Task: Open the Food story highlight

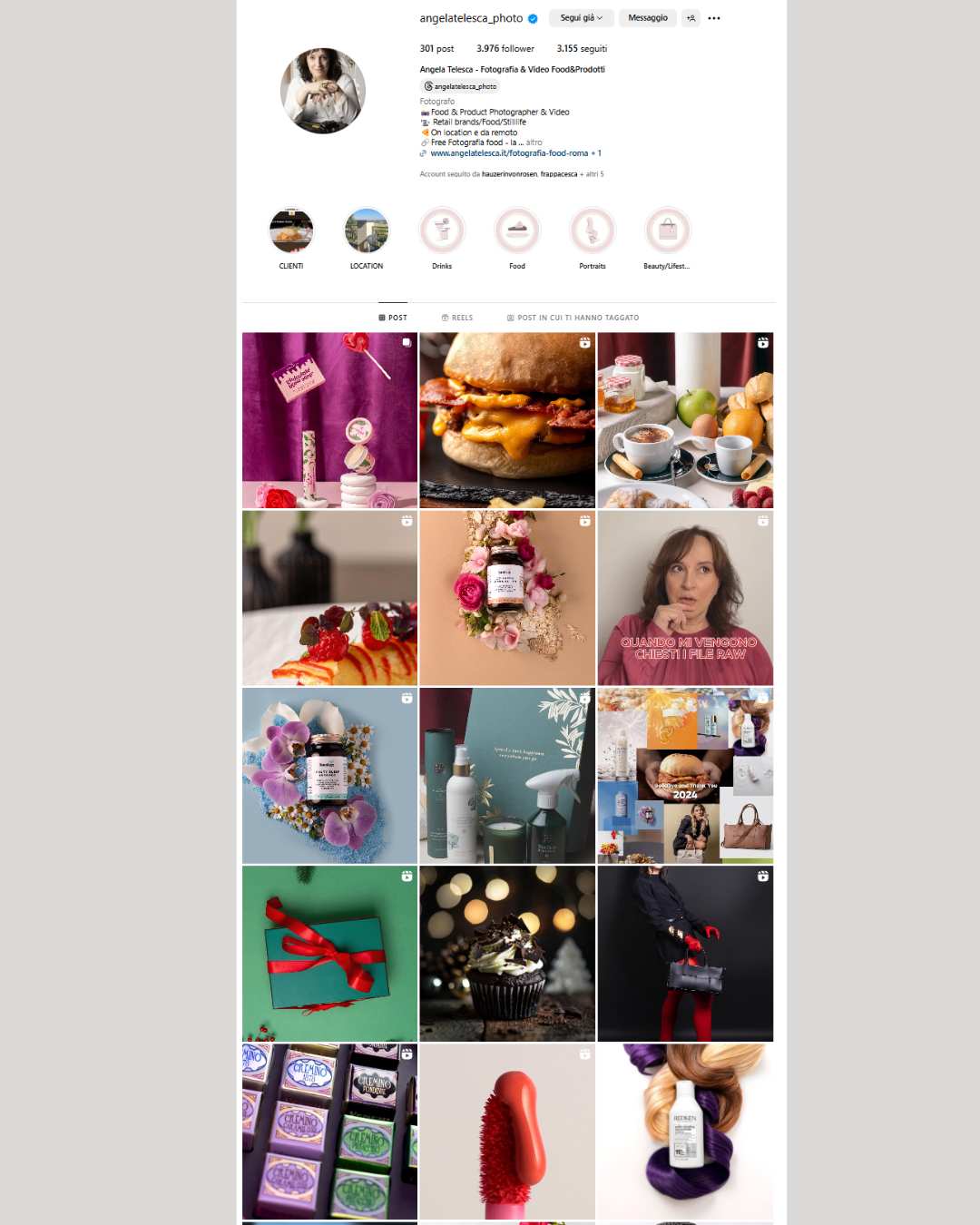Action: click(517, 231)
